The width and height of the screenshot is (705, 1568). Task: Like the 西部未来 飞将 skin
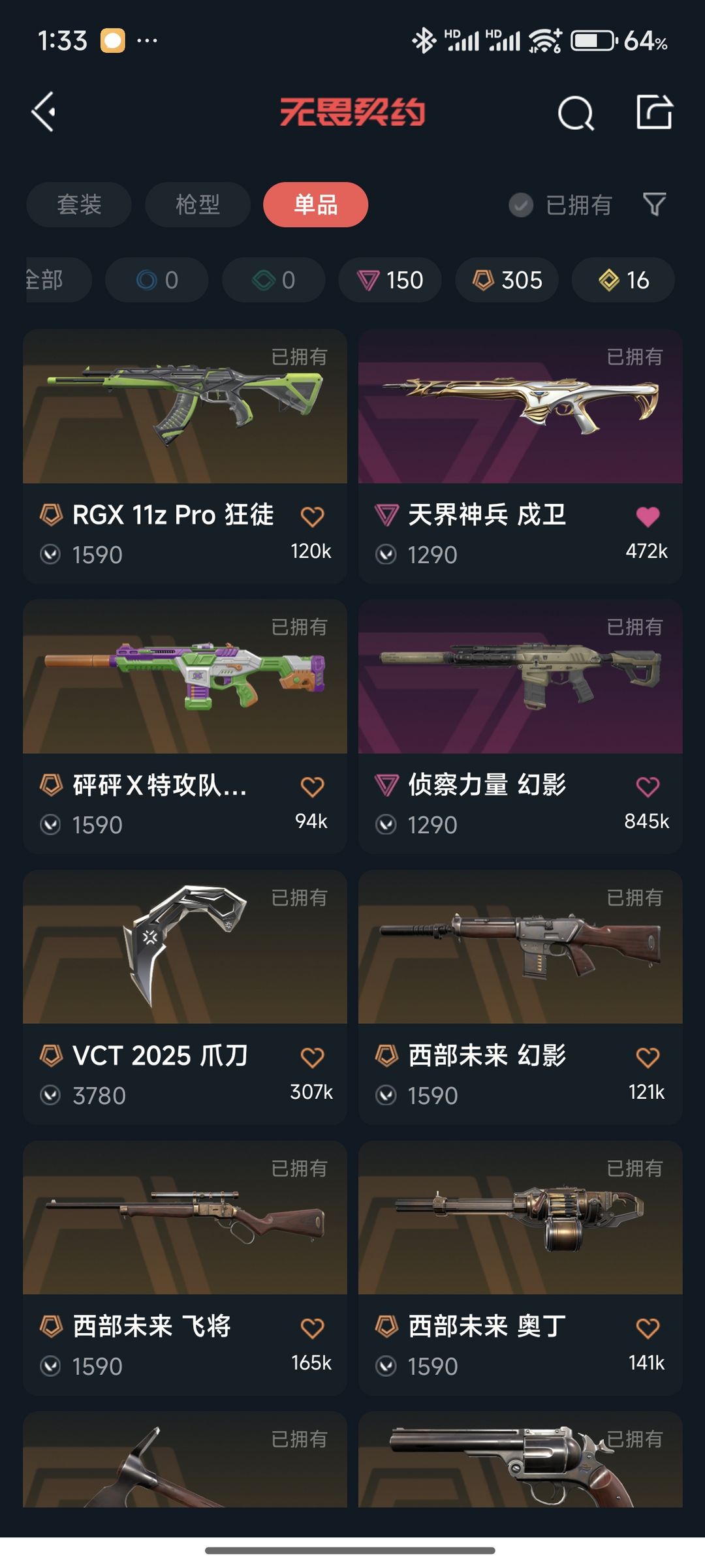312,1328
